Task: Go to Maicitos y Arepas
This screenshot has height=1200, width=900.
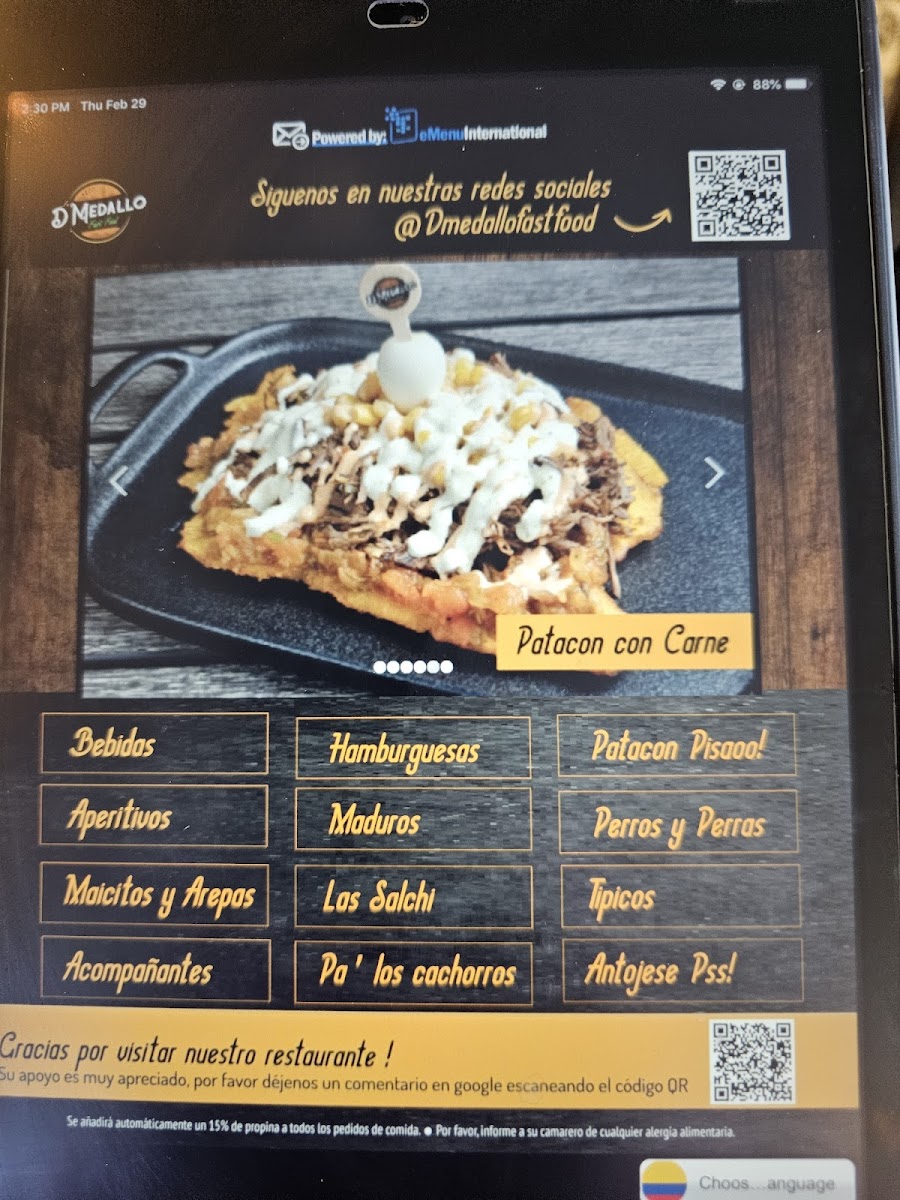Action: tap(155, 893)
